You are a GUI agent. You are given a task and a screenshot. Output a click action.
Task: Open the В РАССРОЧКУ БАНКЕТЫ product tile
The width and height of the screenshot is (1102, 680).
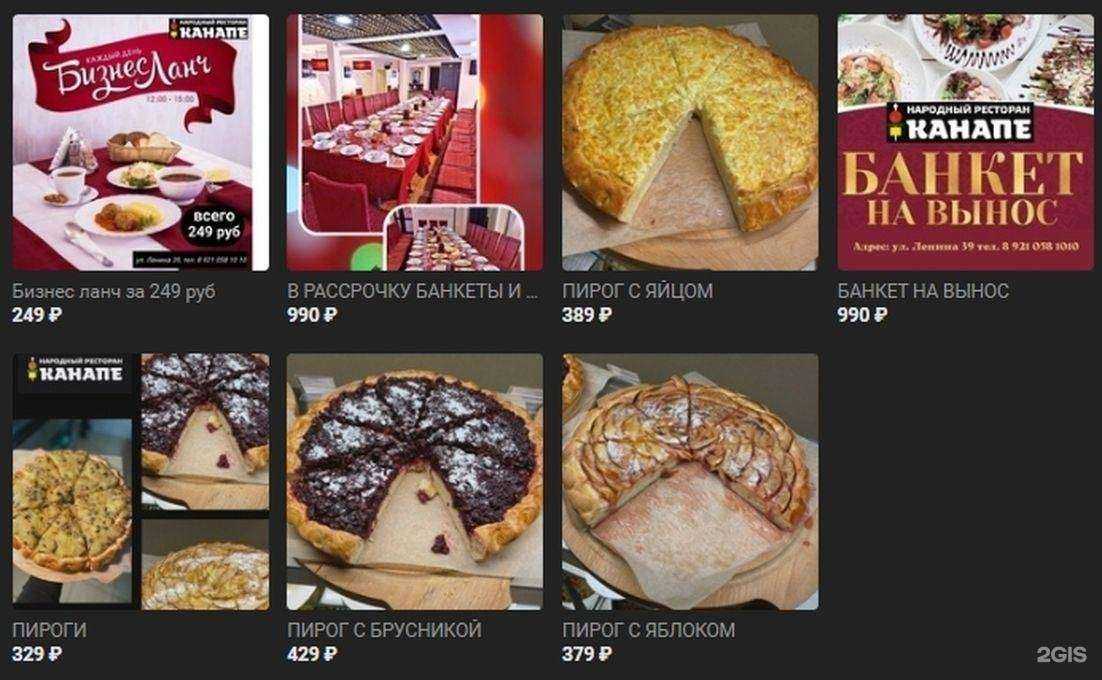(x=414, y=142)
